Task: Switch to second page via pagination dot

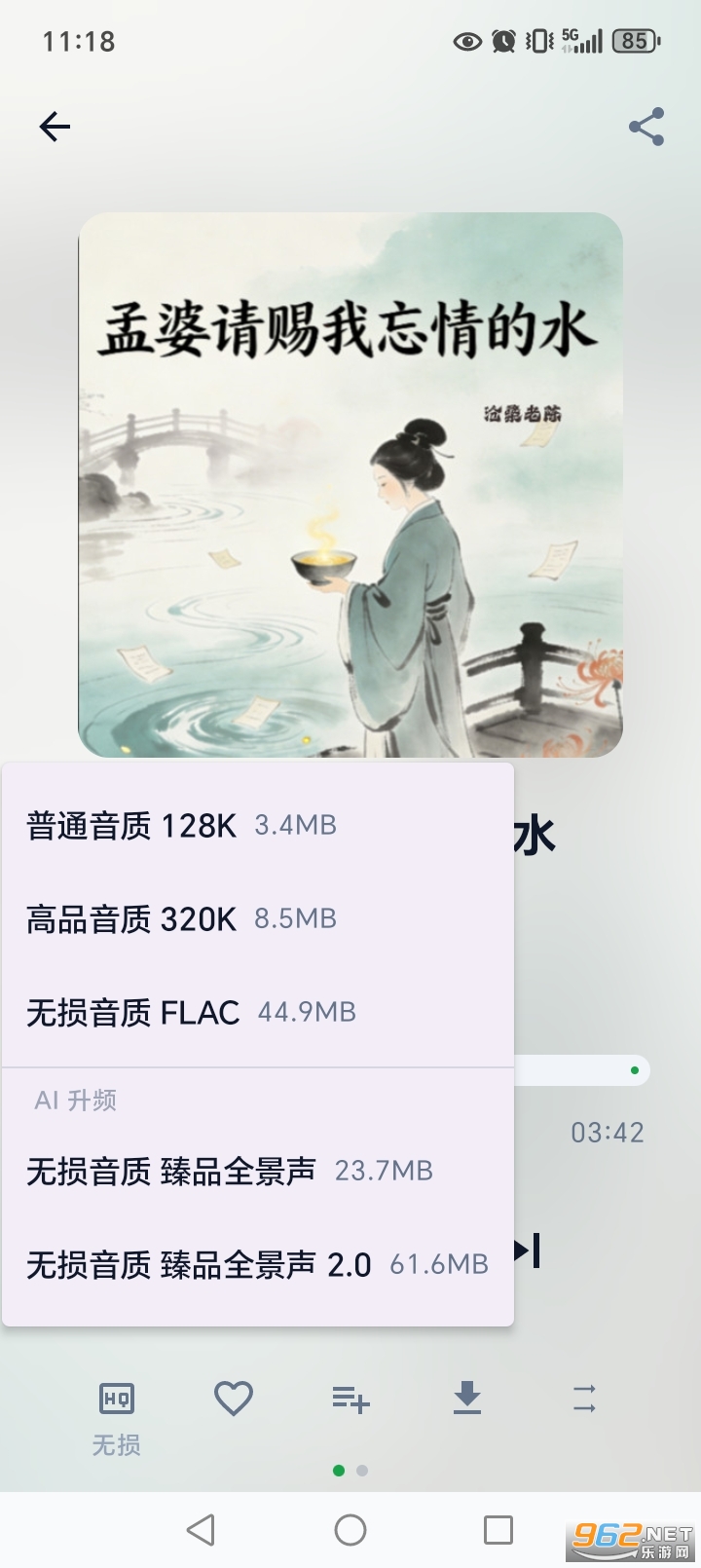Action: pyautogui.click(x=362, y=1472)
